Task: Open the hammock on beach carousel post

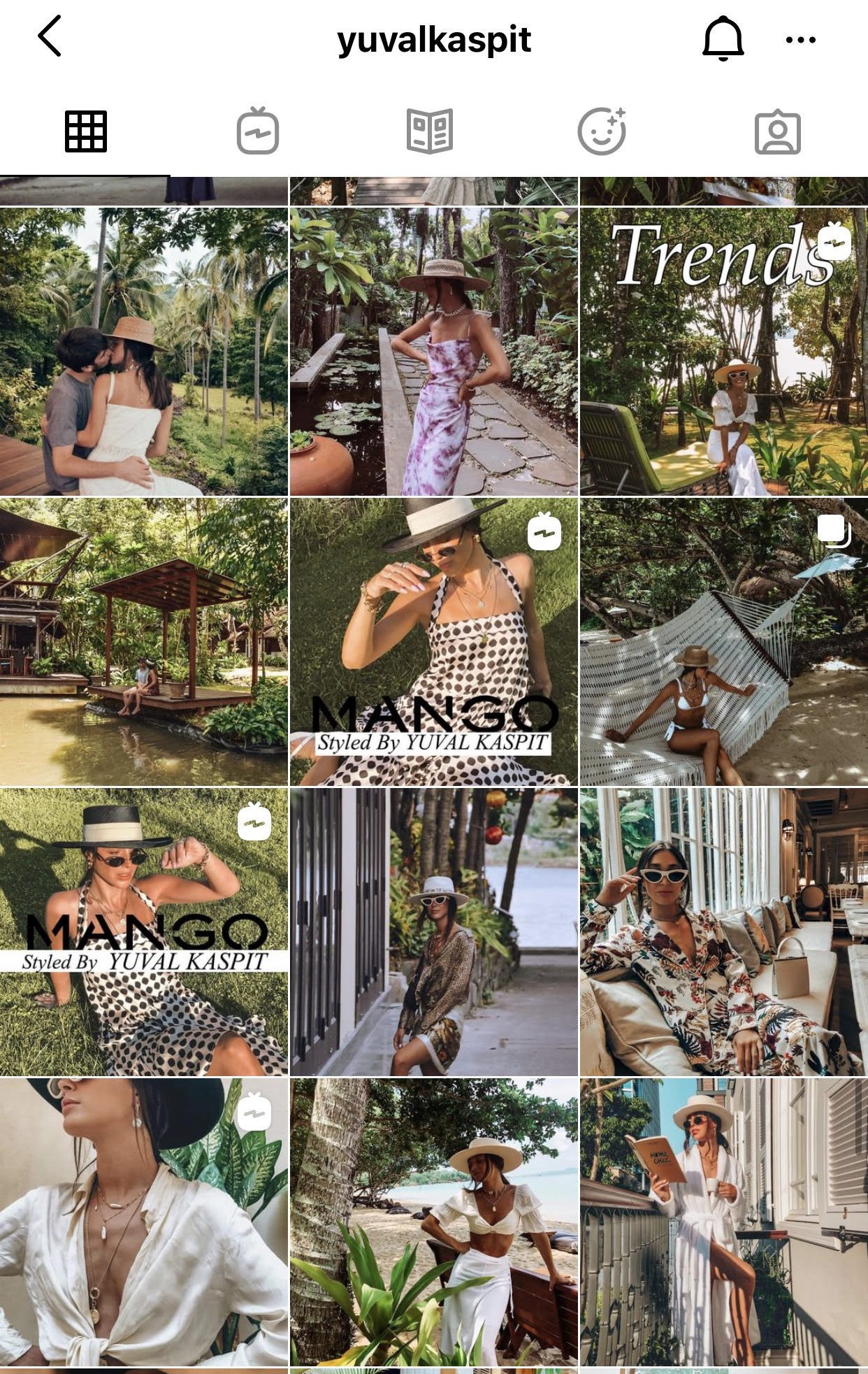Action: click(723, 641)
